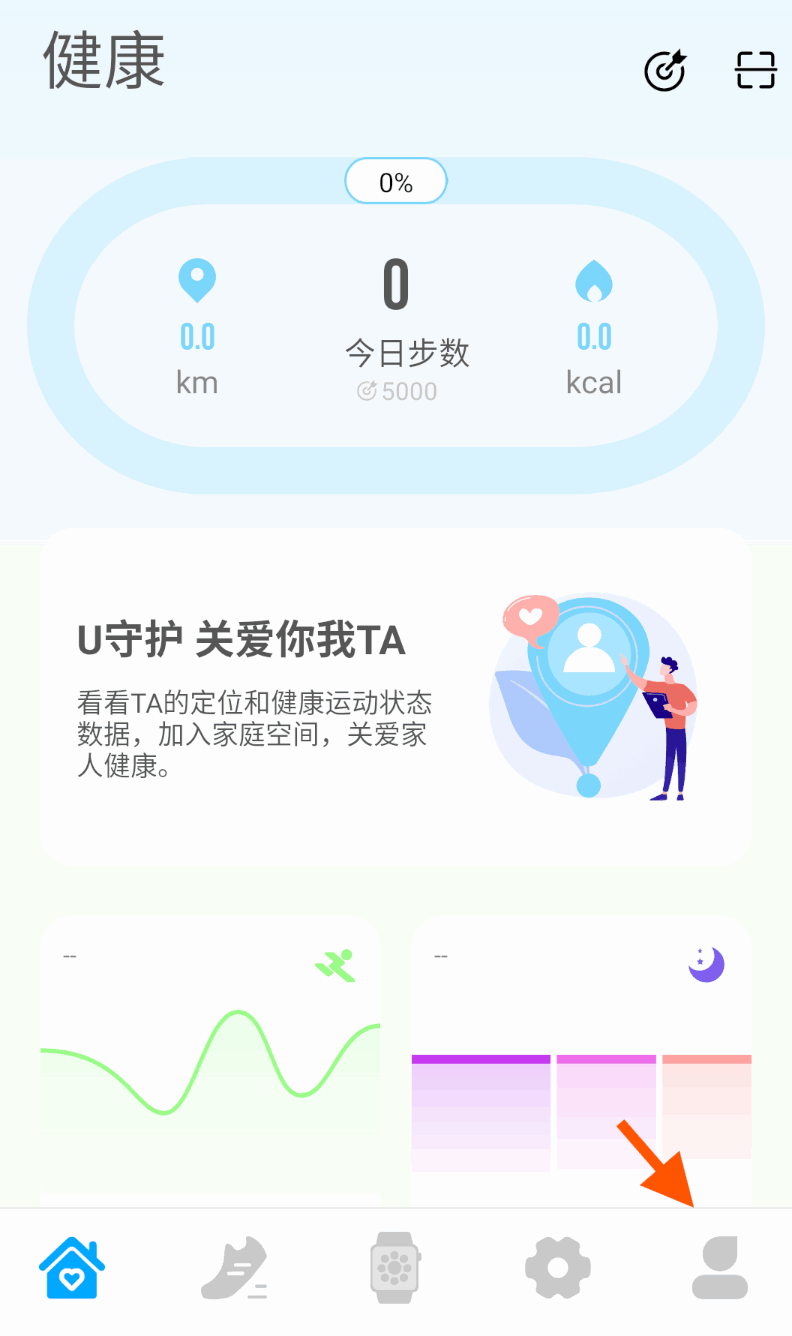
Task: Switch to the profile tab
Action: point(720,1268)
